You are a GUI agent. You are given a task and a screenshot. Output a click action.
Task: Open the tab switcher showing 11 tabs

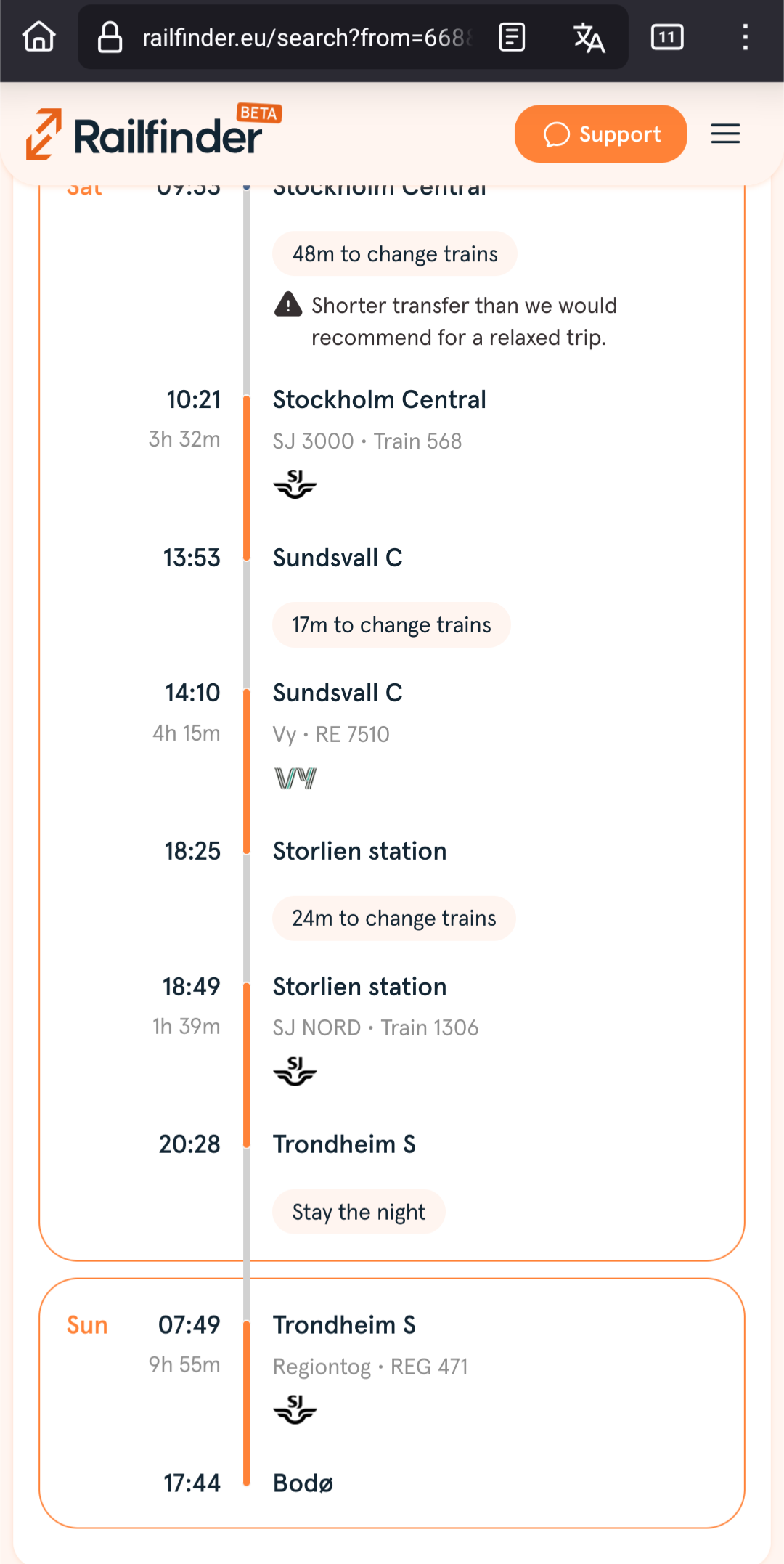pos(667,37)
